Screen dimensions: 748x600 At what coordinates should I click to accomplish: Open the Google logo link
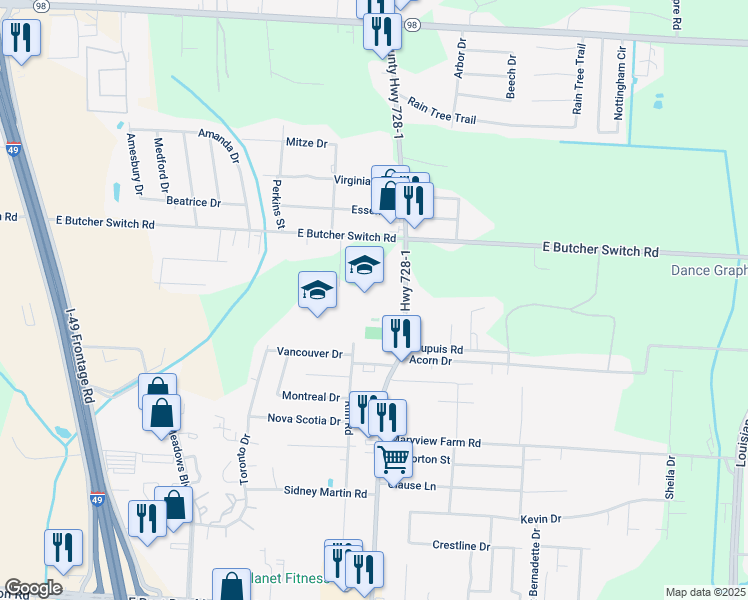tap(33, 589)
